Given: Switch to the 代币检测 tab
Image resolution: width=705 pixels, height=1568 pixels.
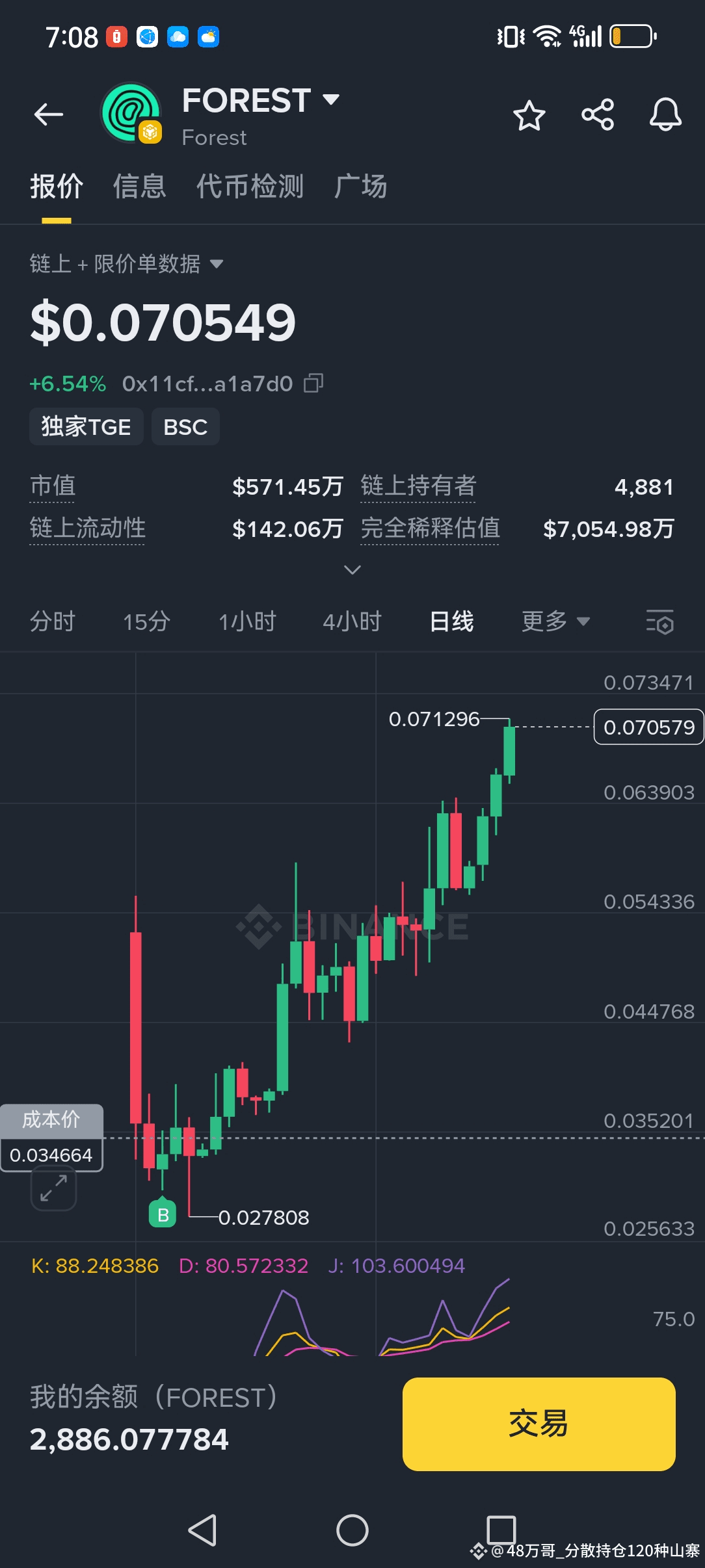Looking at the screenshot, I should coord(250,187).
